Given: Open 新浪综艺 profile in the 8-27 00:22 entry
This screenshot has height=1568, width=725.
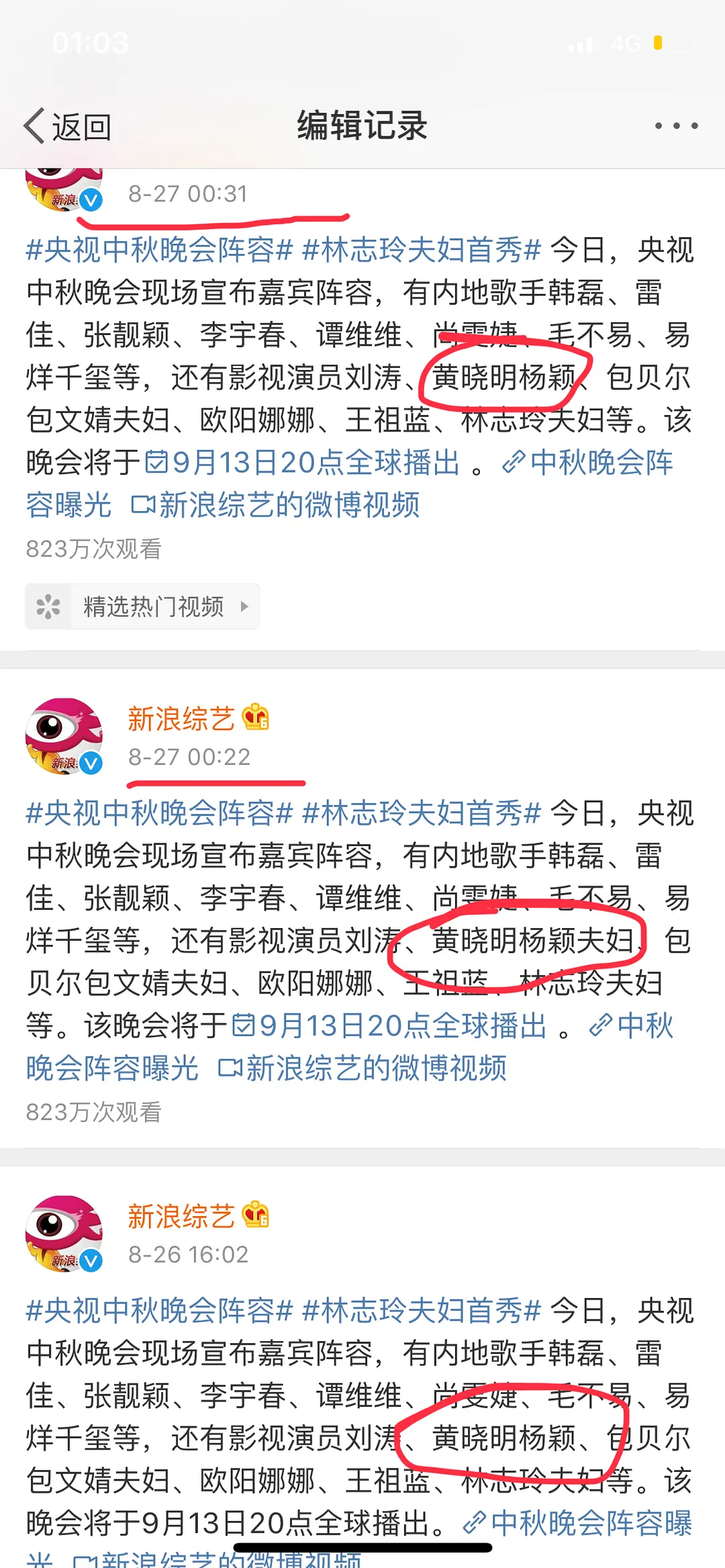Looking at the screenshot, I should tap(181, 719).
